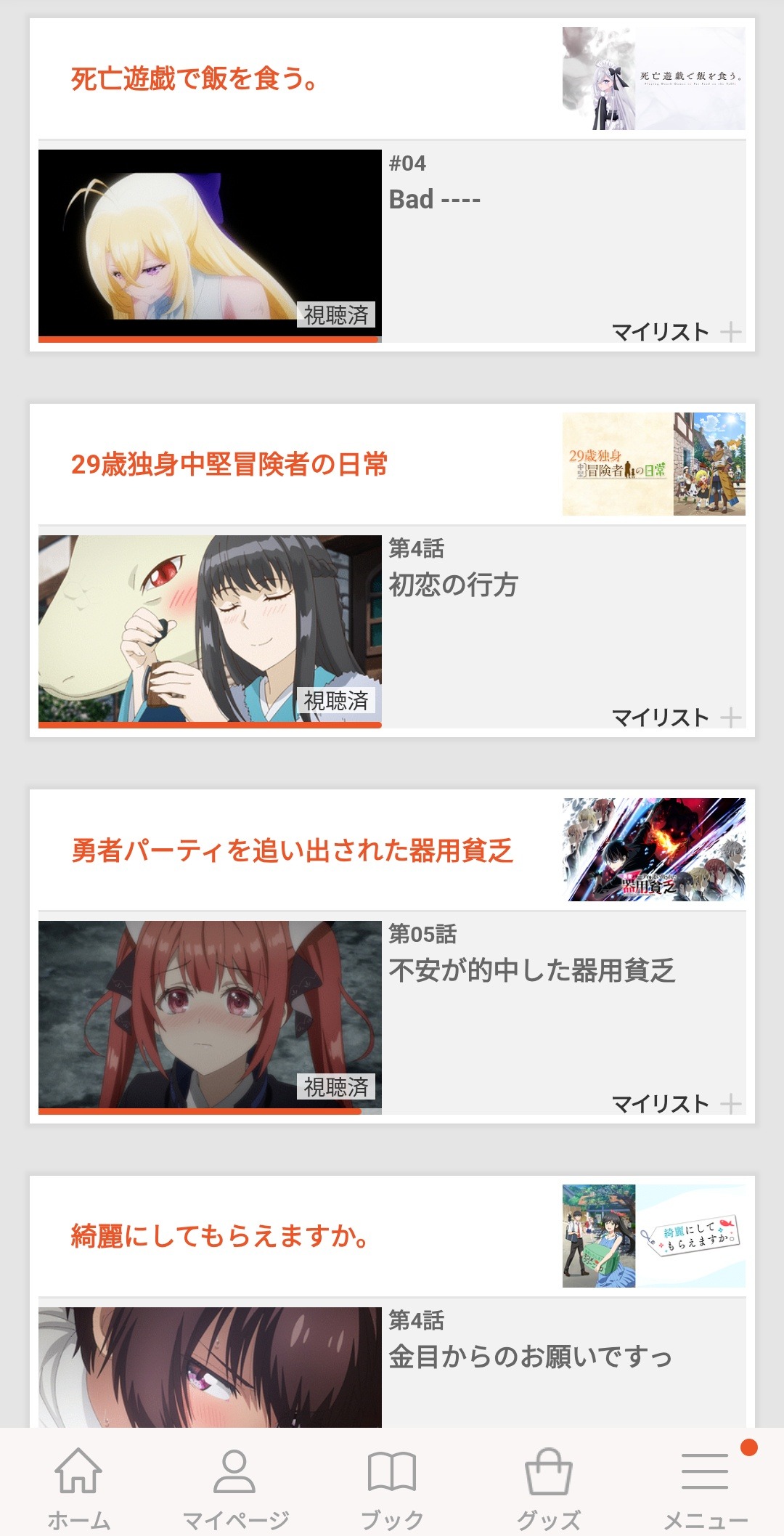This screenshot has width=784, height=1536.
Task: Open the 綺麗にしてもらえますか。 series page
Action: (221, 1235)
